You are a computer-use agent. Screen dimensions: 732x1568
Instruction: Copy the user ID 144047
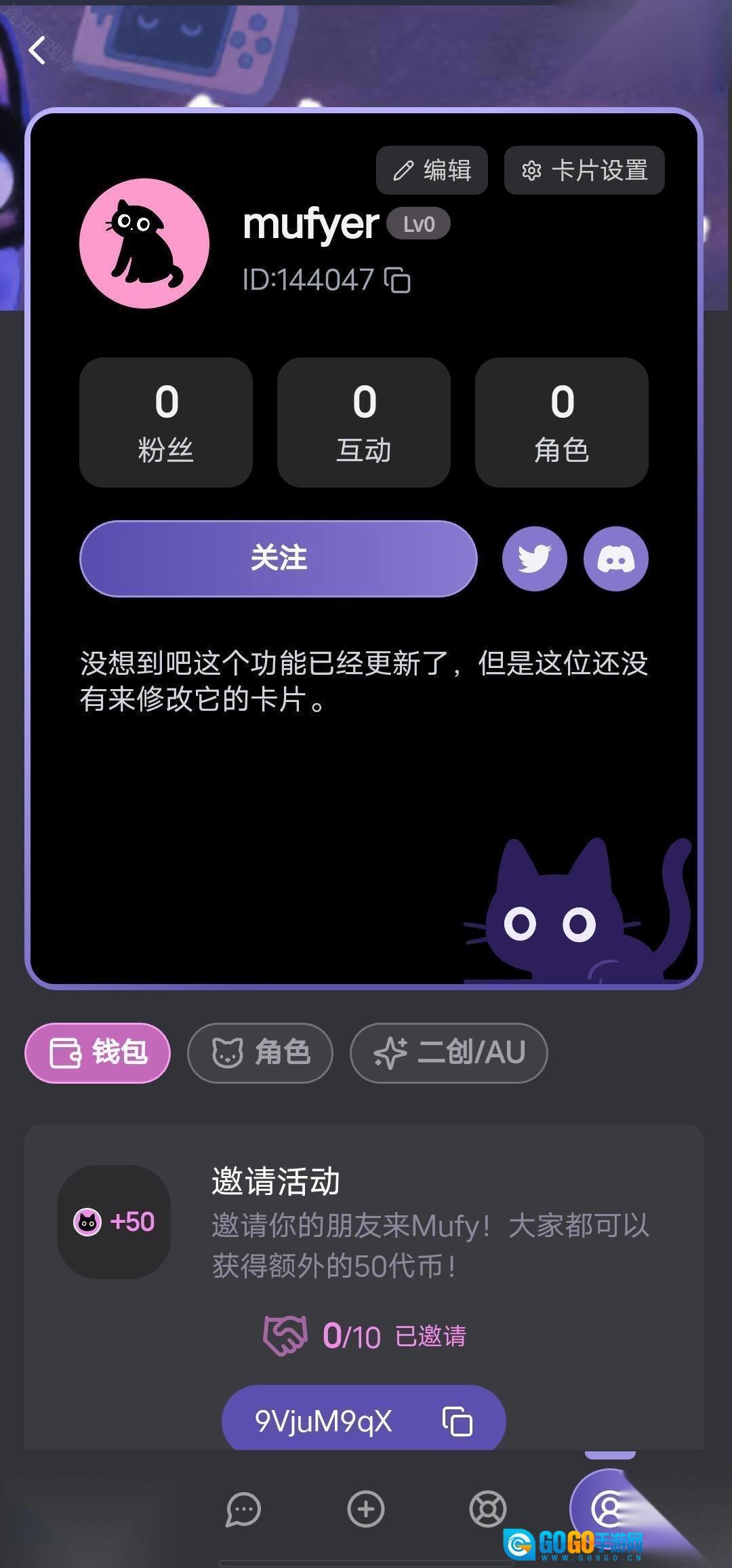(x=398, y=280)
